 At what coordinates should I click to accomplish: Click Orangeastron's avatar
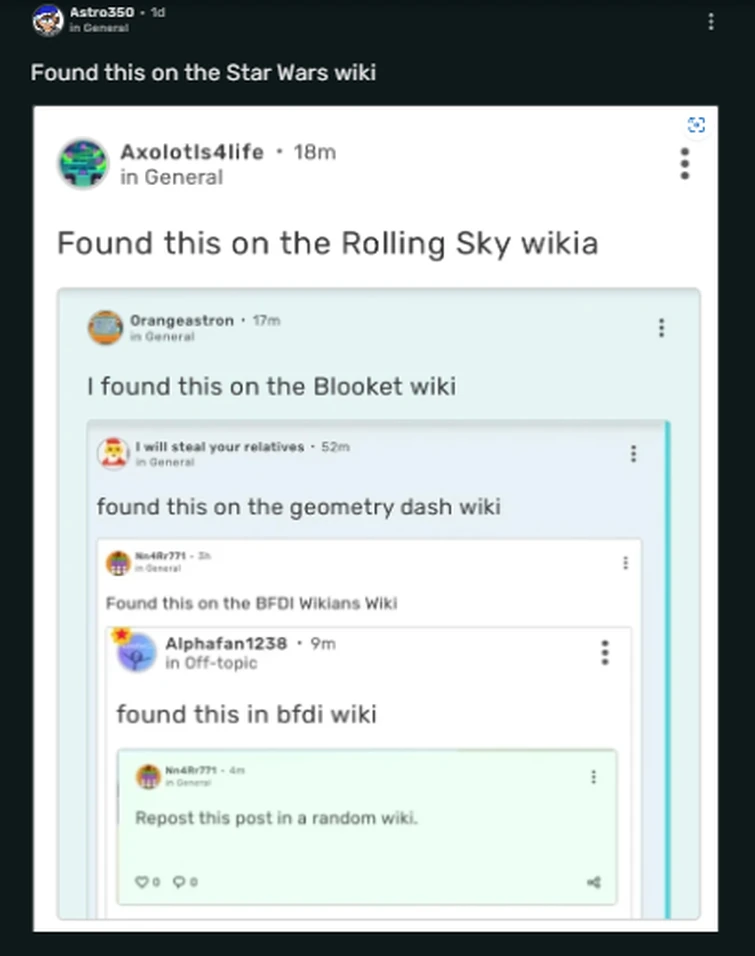(x=106, y=327)
